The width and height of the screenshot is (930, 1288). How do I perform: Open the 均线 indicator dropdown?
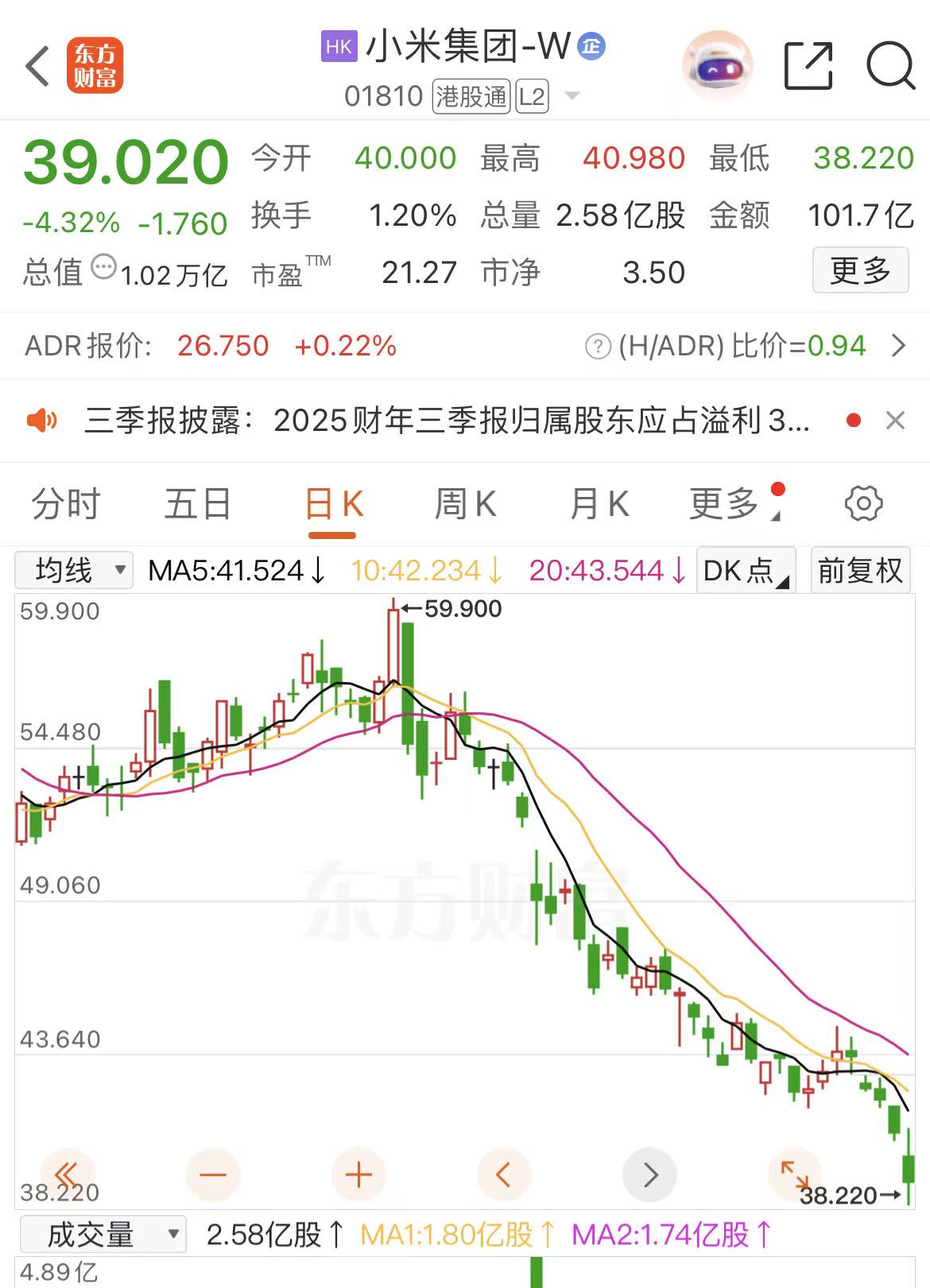point(74,570)
